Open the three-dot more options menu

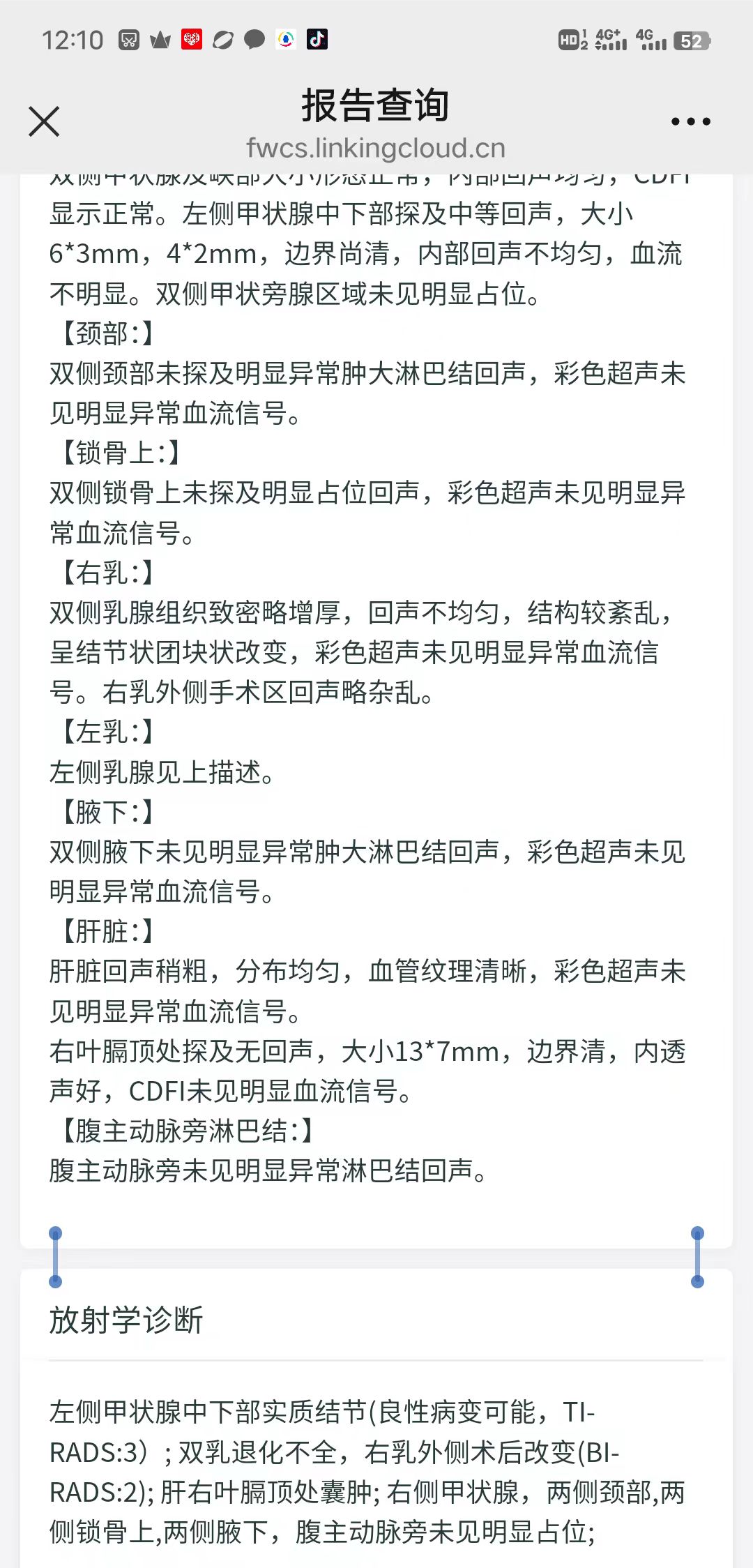[x=690, y=121]
